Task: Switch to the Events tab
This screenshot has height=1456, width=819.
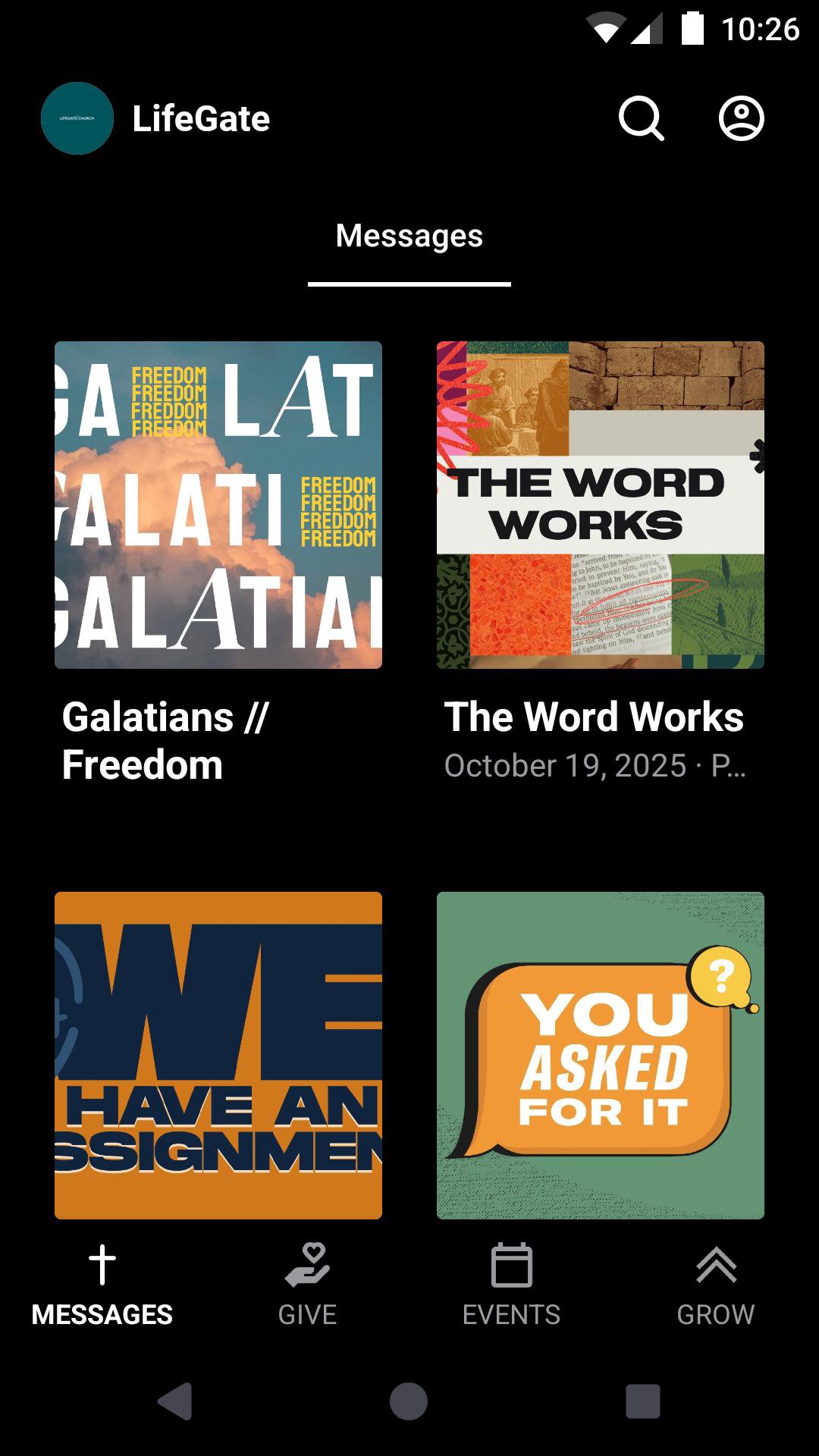Action: coord(511,1284)
